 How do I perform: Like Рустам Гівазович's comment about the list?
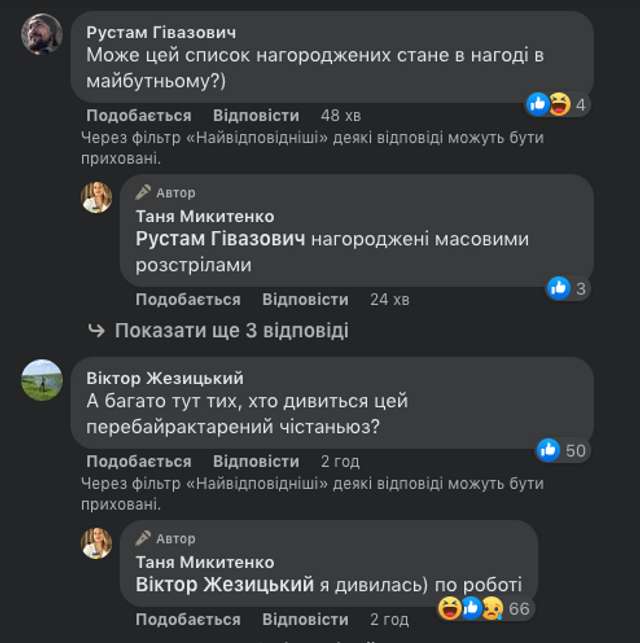click(138, 115)
